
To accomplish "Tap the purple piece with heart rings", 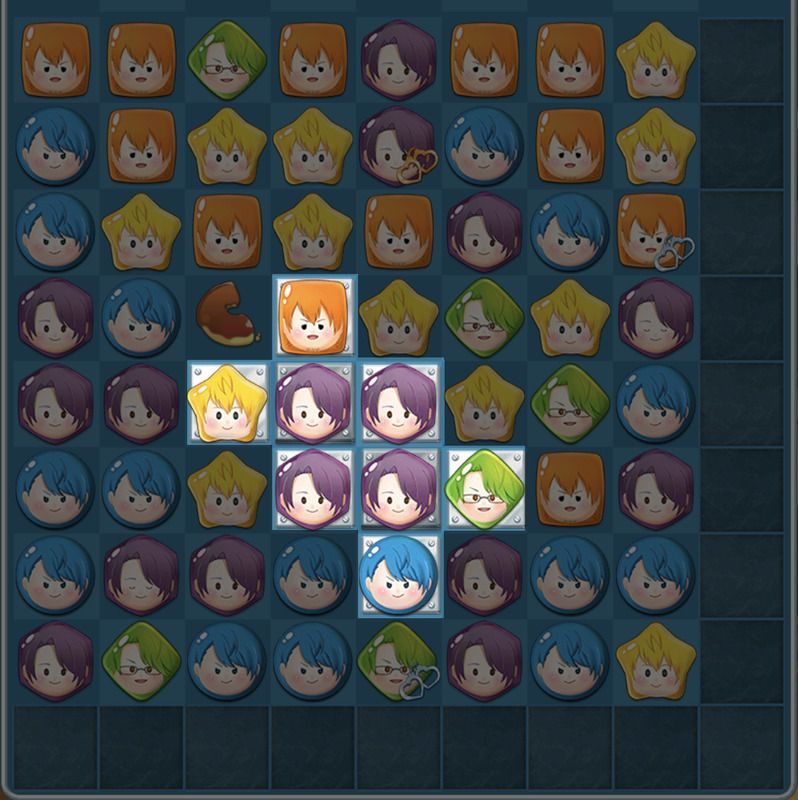I will [x=399, y=146].
